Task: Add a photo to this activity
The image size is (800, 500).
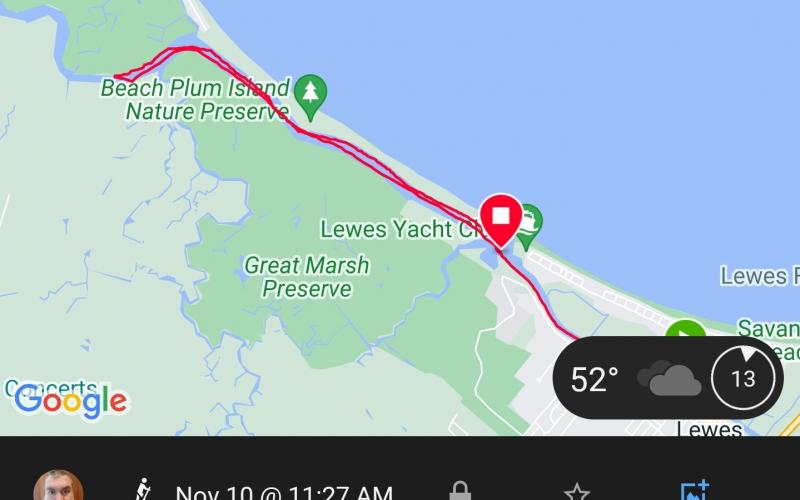Action: (694, 491)
